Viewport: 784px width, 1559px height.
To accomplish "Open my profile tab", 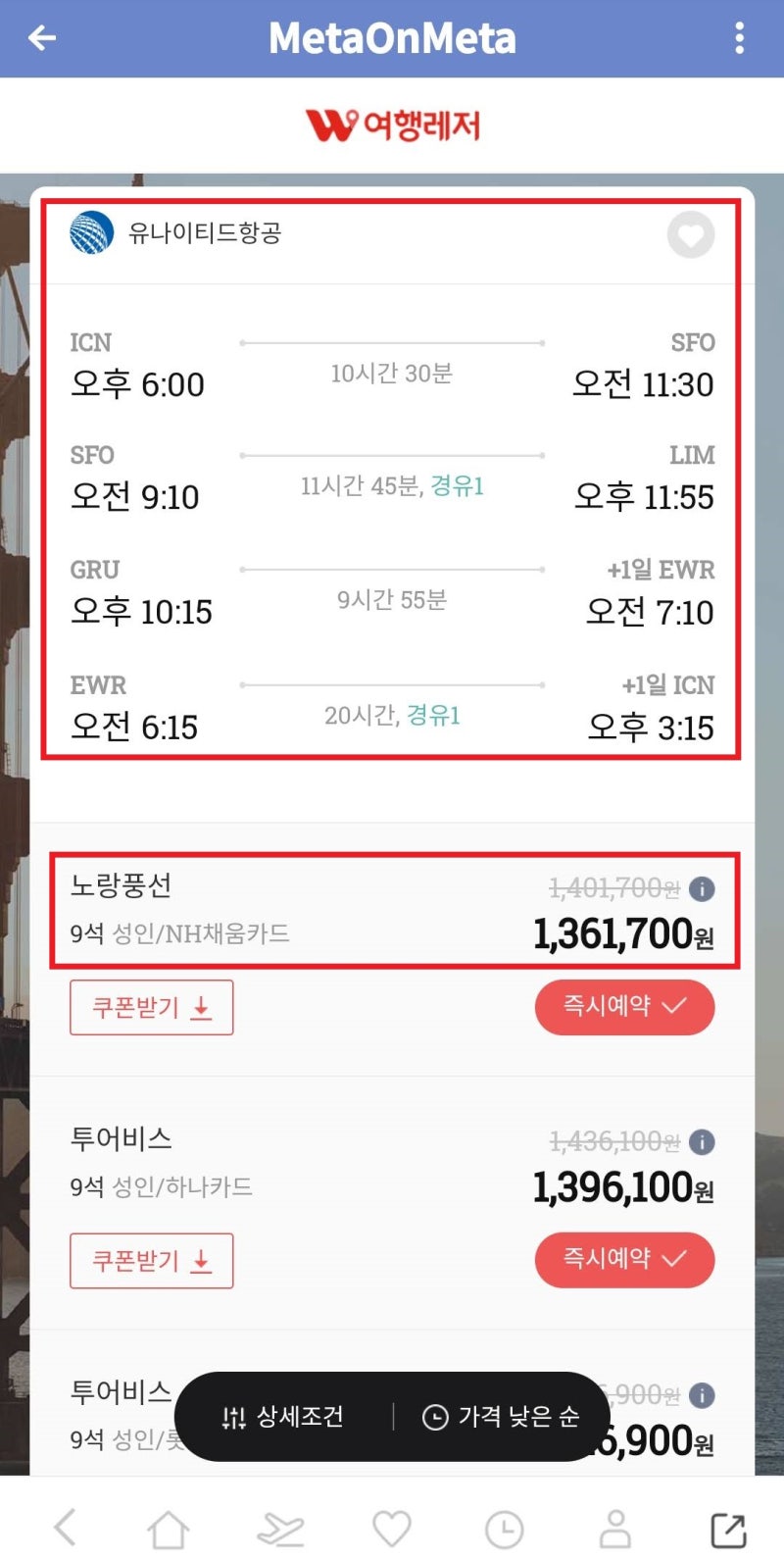I will coord(615,1529).
